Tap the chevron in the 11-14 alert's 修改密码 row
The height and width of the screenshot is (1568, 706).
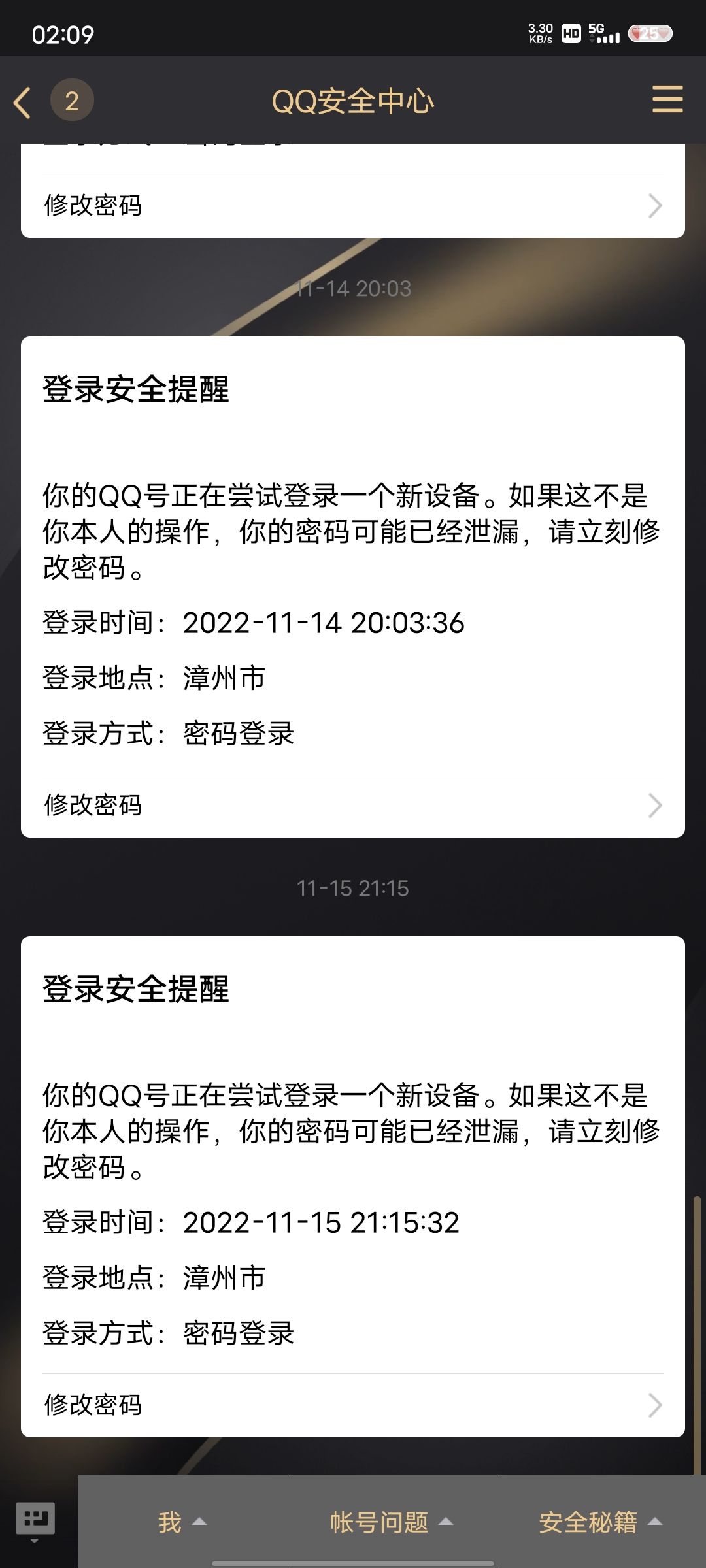654,806
